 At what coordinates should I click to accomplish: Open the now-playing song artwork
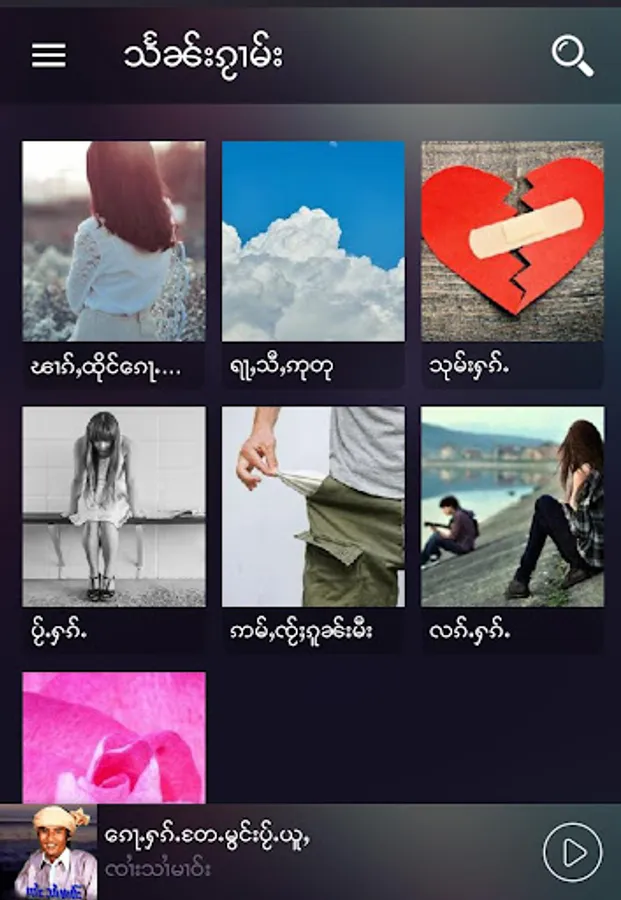pos(48,852)
